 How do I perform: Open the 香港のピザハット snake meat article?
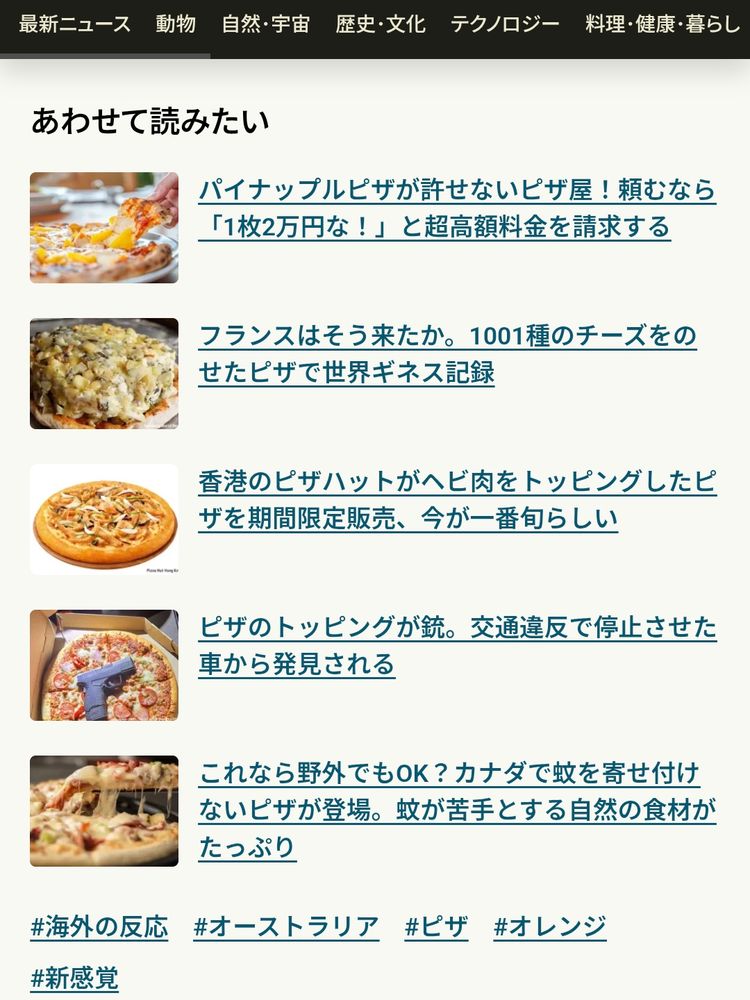456,500
